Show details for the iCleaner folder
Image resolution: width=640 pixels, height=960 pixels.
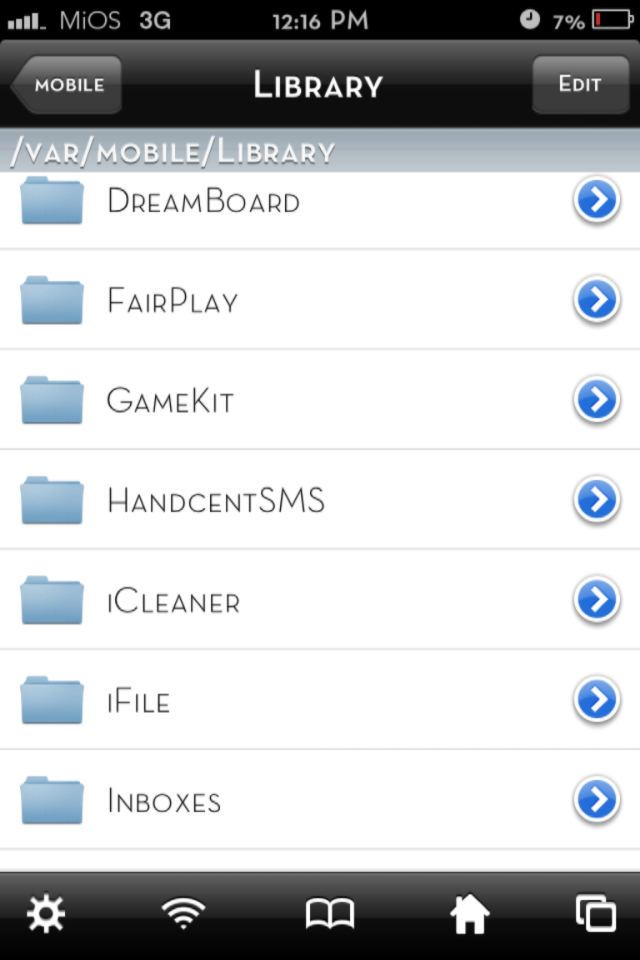(597, 601)
